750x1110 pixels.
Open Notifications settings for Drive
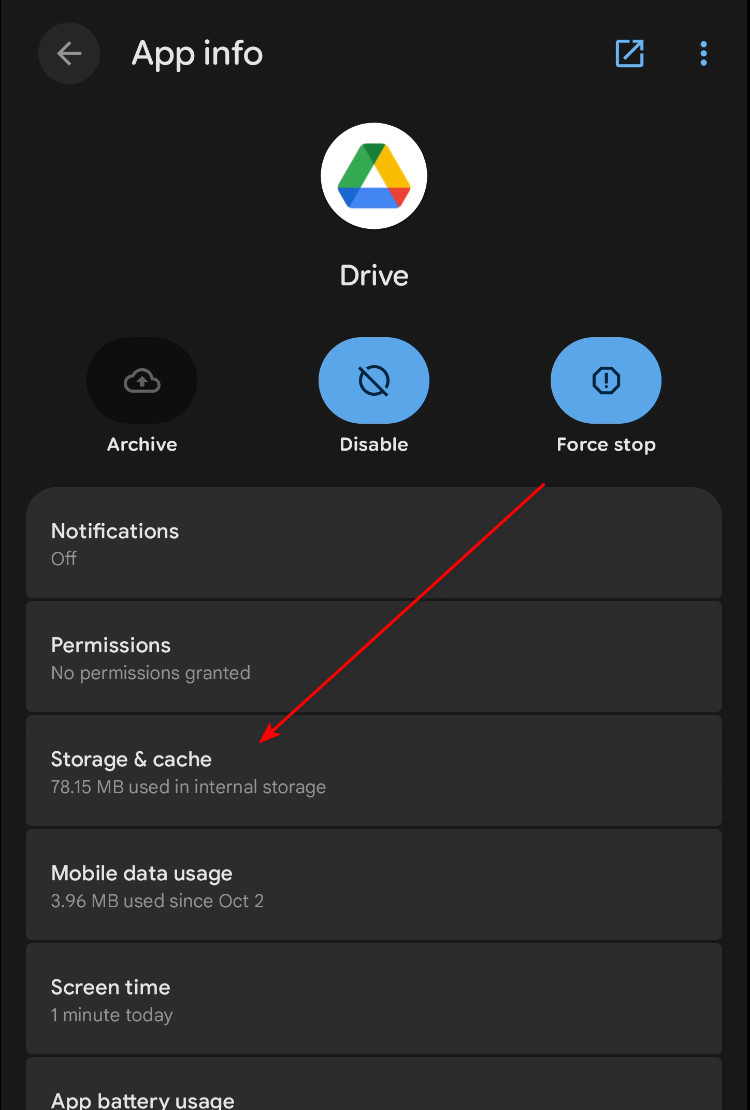click(x=374, y=543)
